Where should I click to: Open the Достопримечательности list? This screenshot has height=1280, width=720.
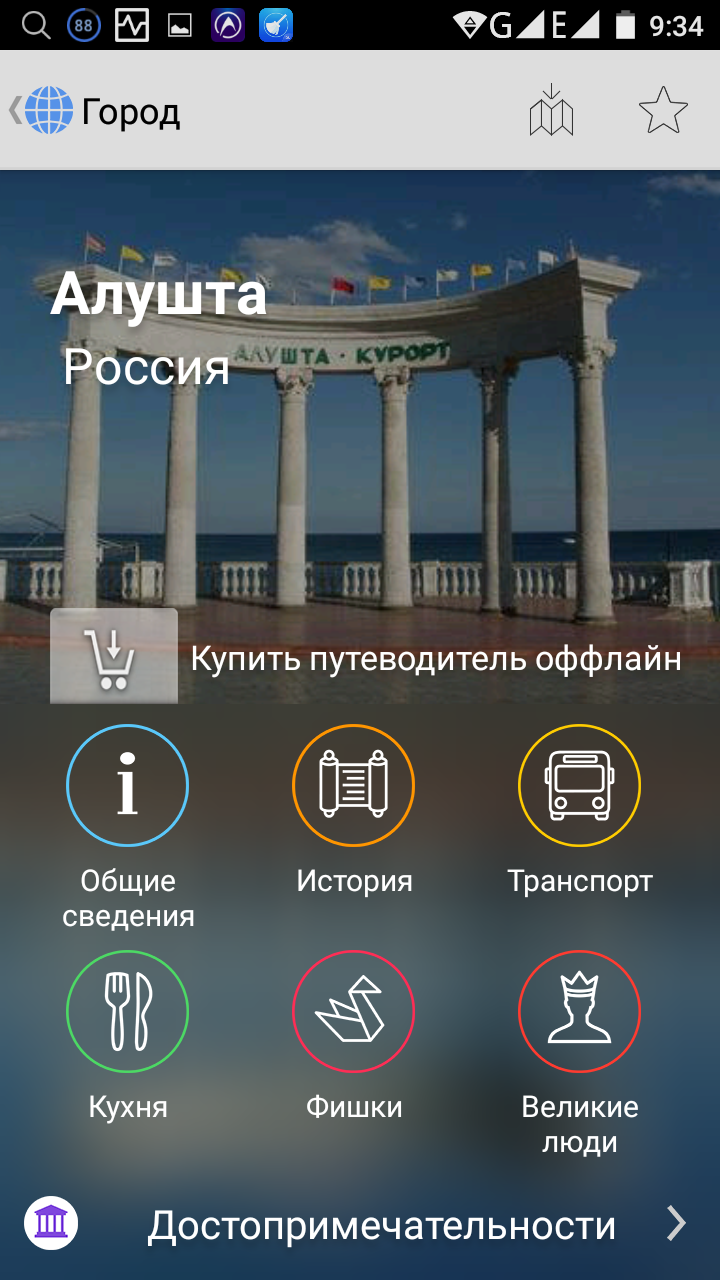[x=382, y=1224]
